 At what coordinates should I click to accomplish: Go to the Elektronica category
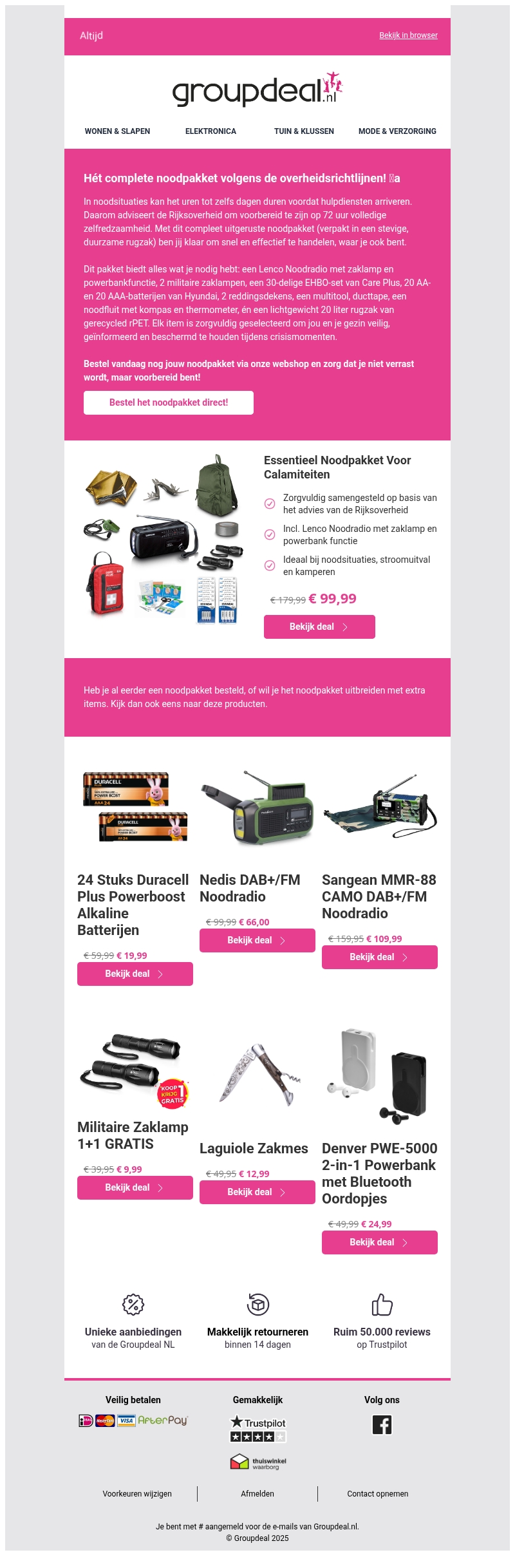[x=211, y=131]
